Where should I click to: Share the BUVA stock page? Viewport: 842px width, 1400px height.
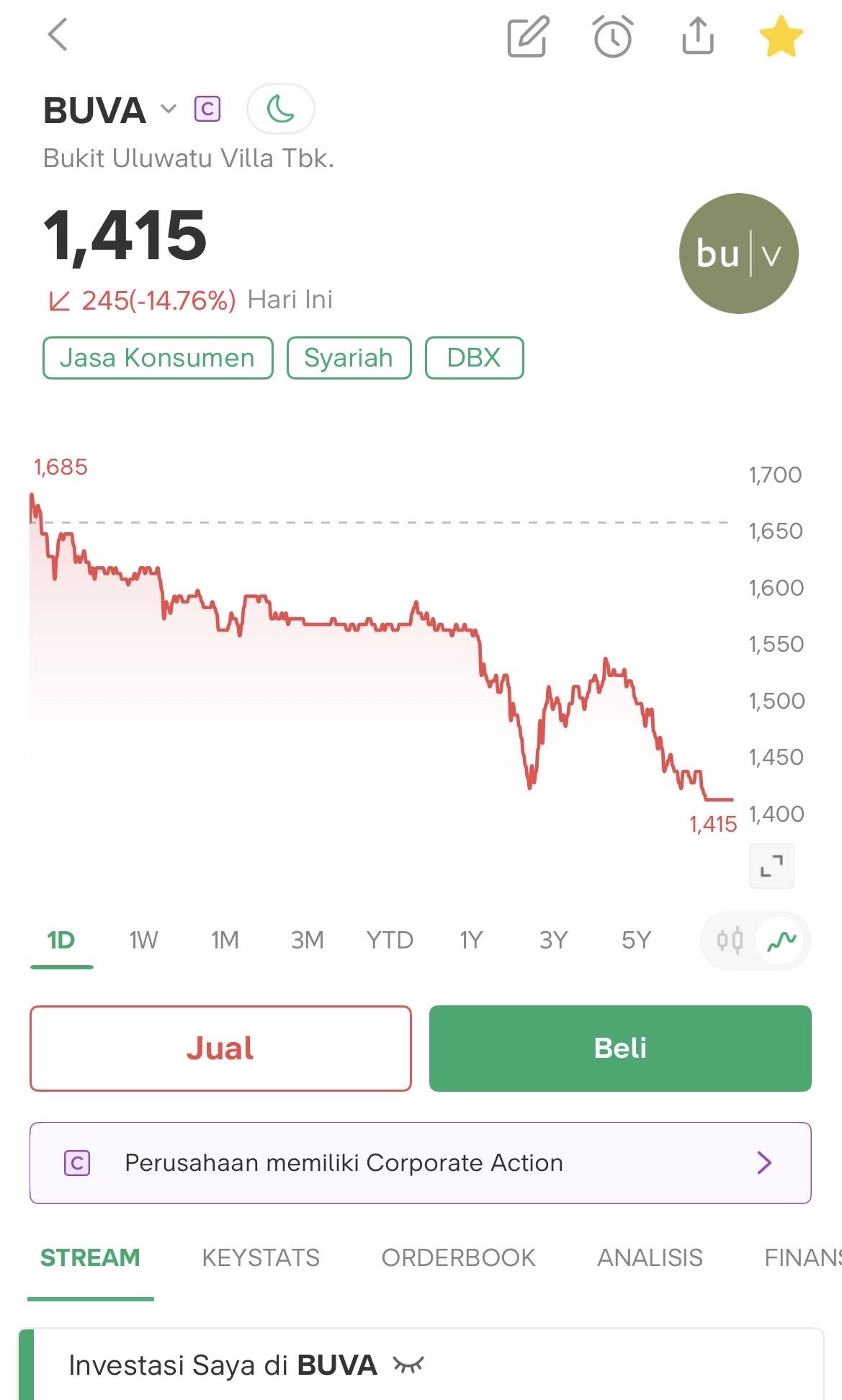(697, 36)
